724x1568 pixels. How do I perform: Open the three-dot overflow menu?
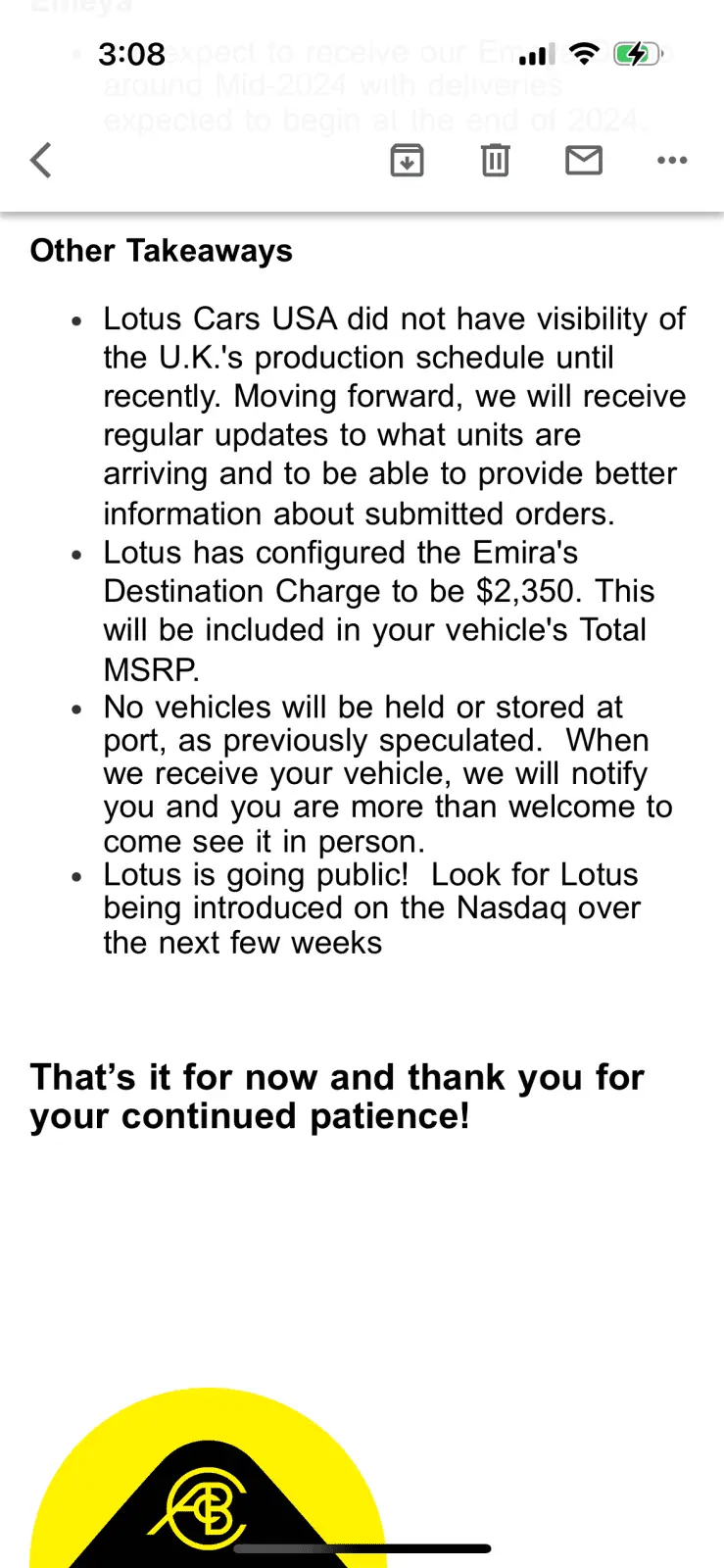pos(672,160)
